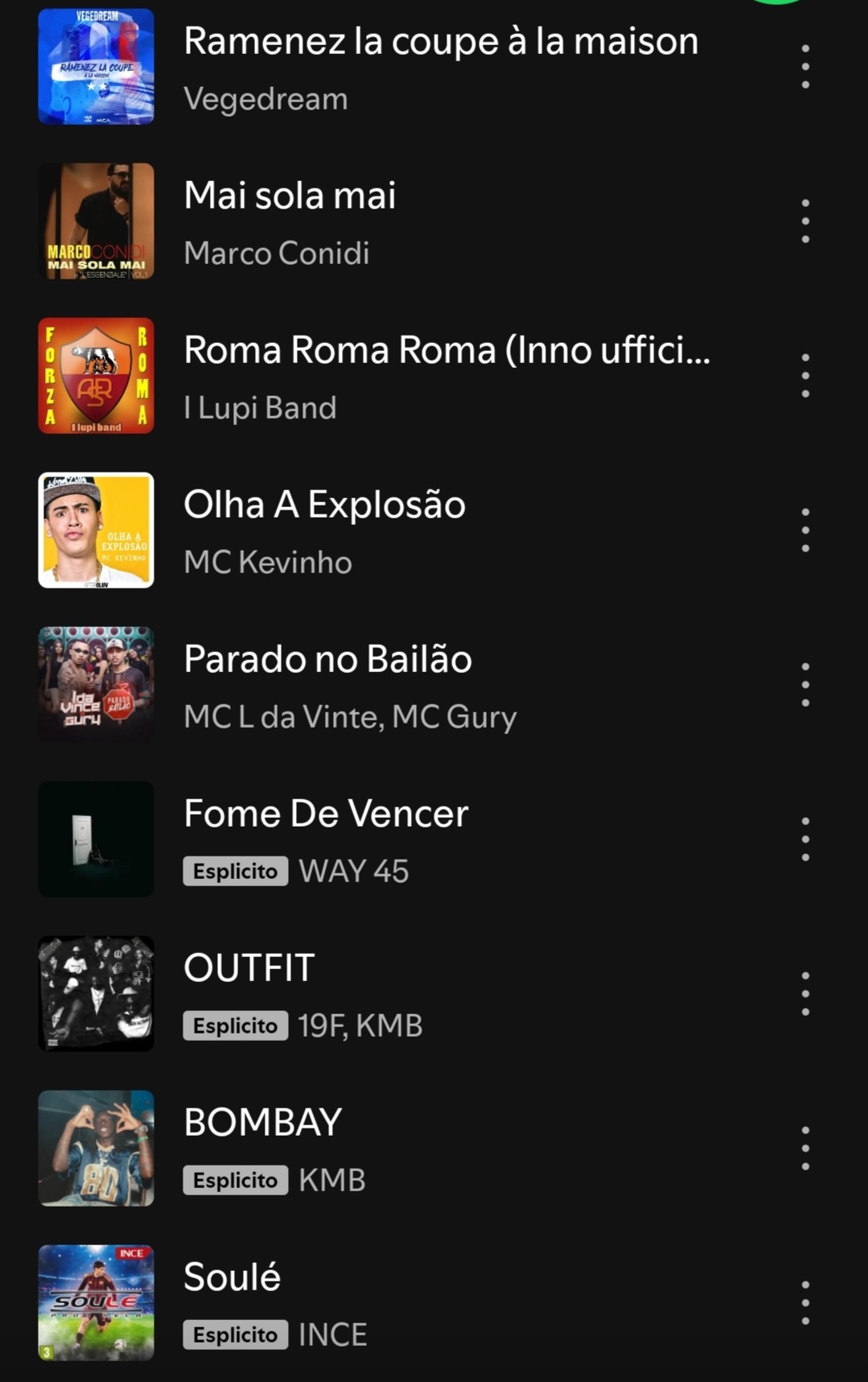Open the three-dot menu for Mai sola mai

pos(805,221)
